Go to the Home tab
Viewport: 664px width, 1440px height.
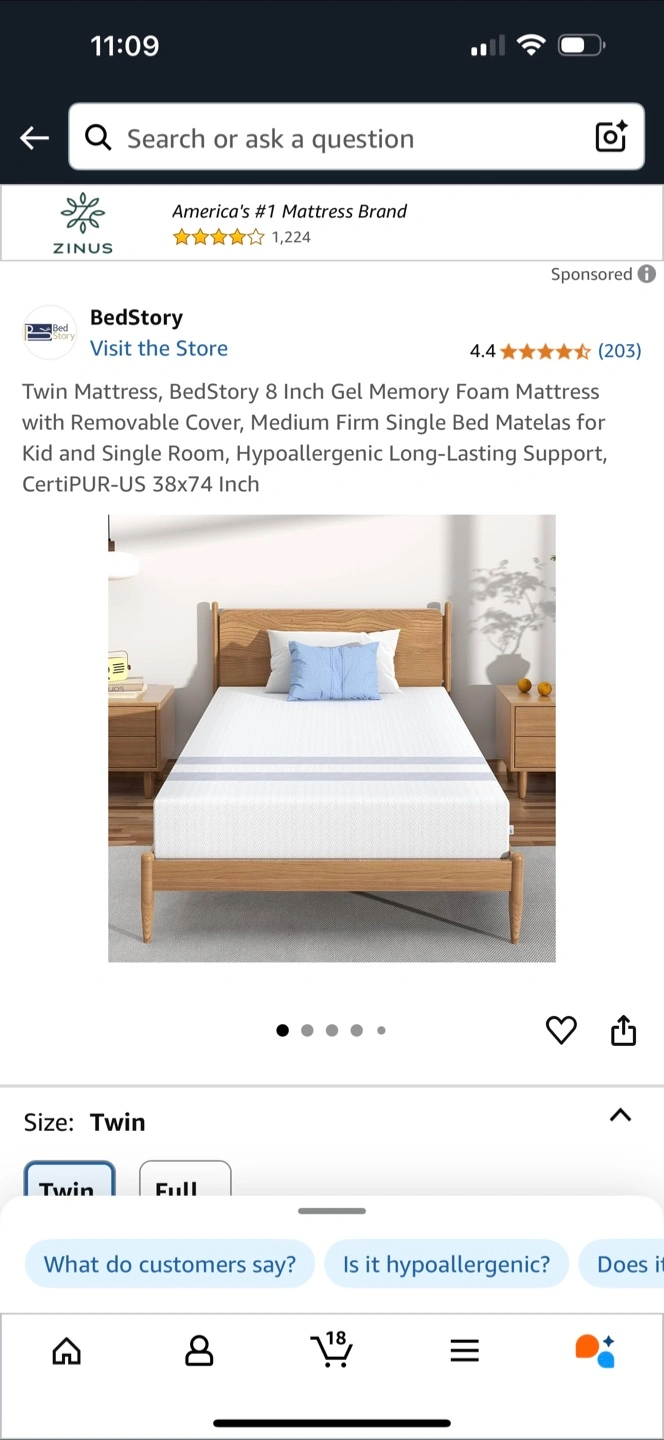66,1352
